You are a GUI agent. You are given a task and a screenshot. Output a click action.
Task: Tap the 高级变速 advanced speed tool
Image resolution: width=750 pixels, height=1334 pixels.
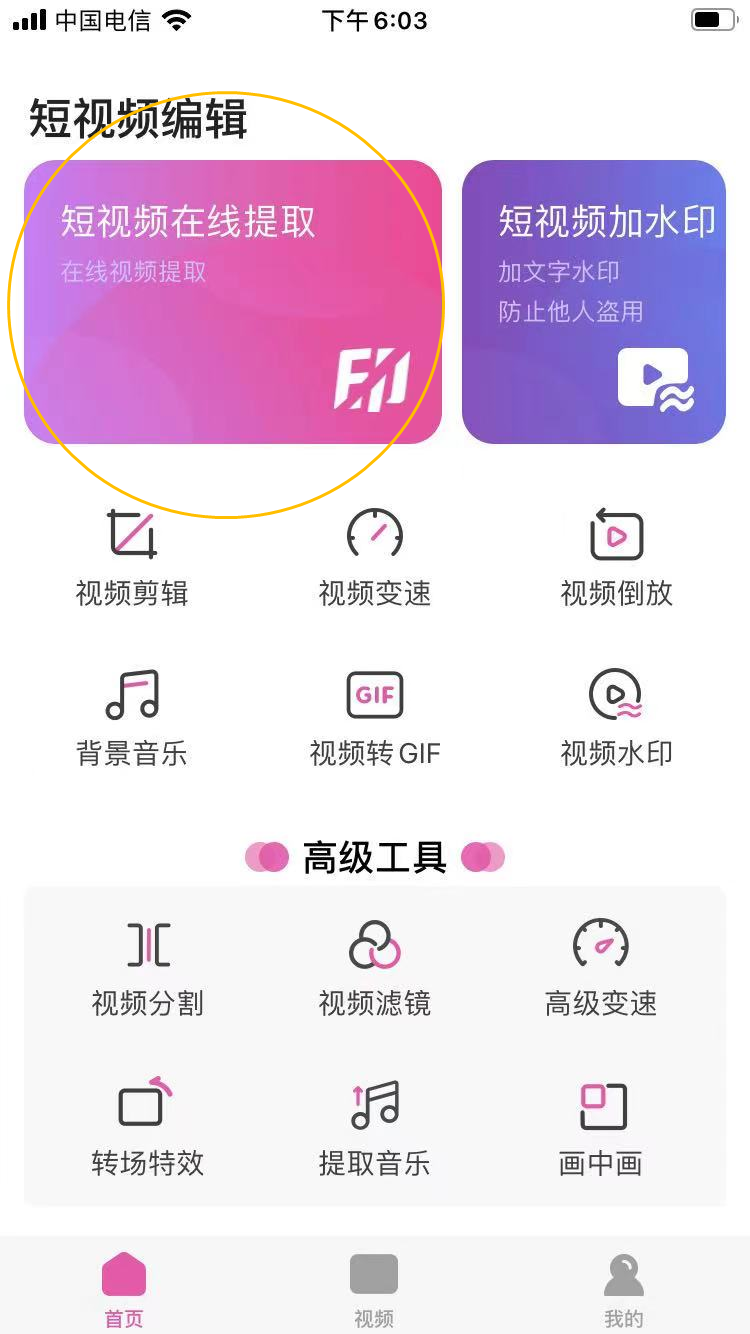click(x=600, y=967)
